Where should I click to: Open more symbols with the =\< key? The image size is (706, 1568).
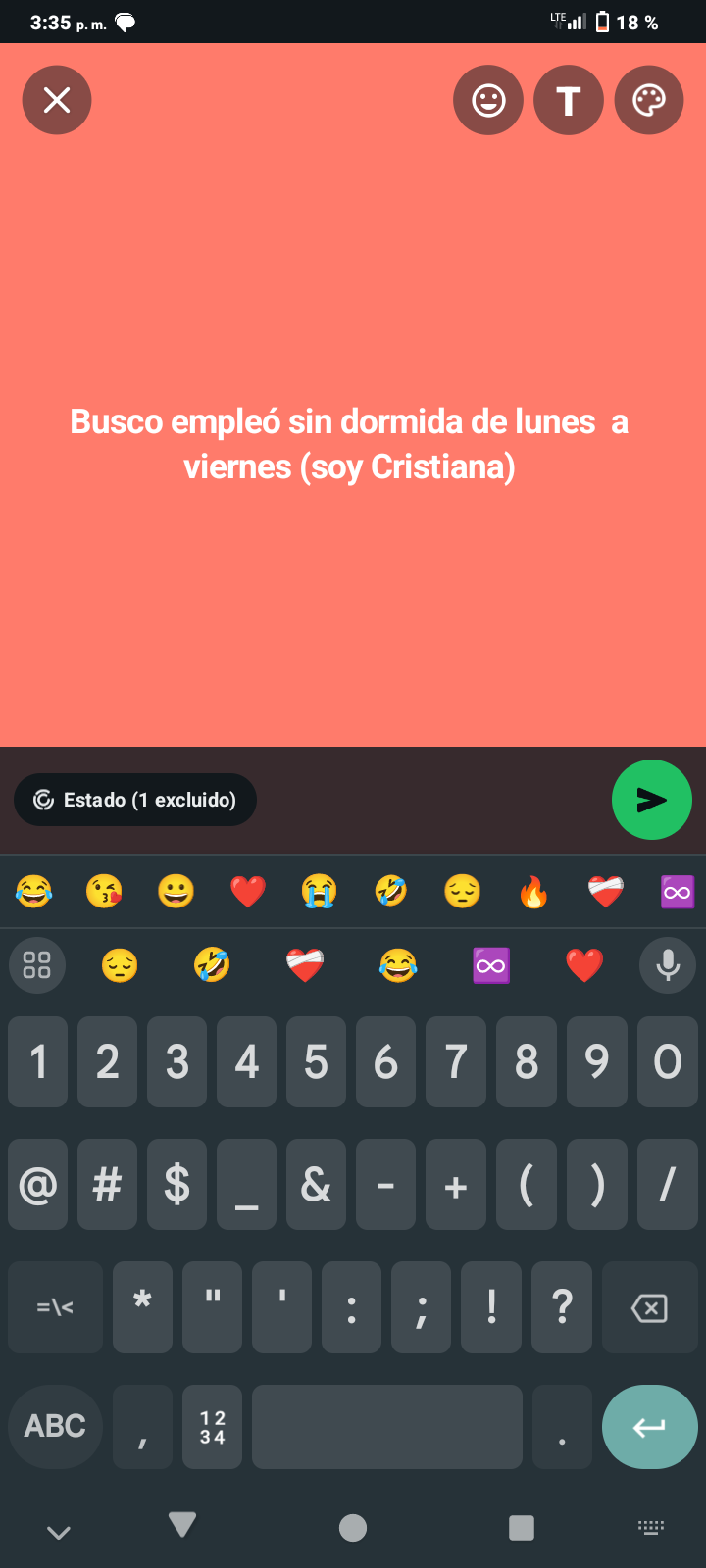(55, 1307)
